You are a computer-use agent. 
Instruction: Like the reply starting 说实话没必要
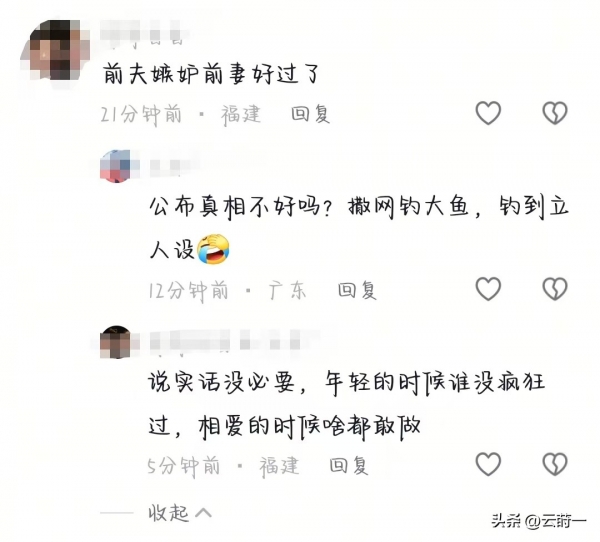(487, 464)
